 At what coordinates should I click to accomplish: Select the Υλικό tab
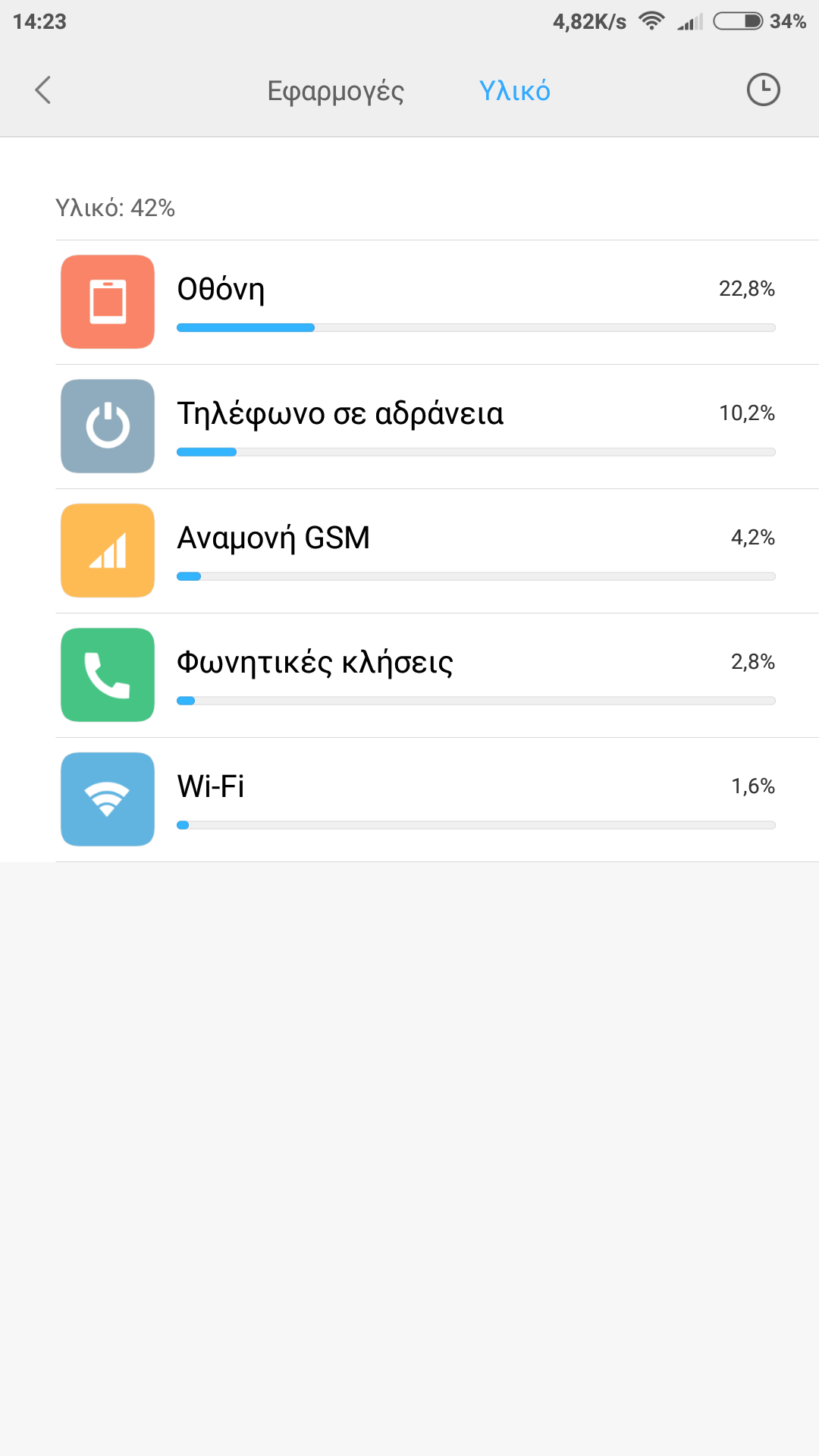(x=515, y=91)
